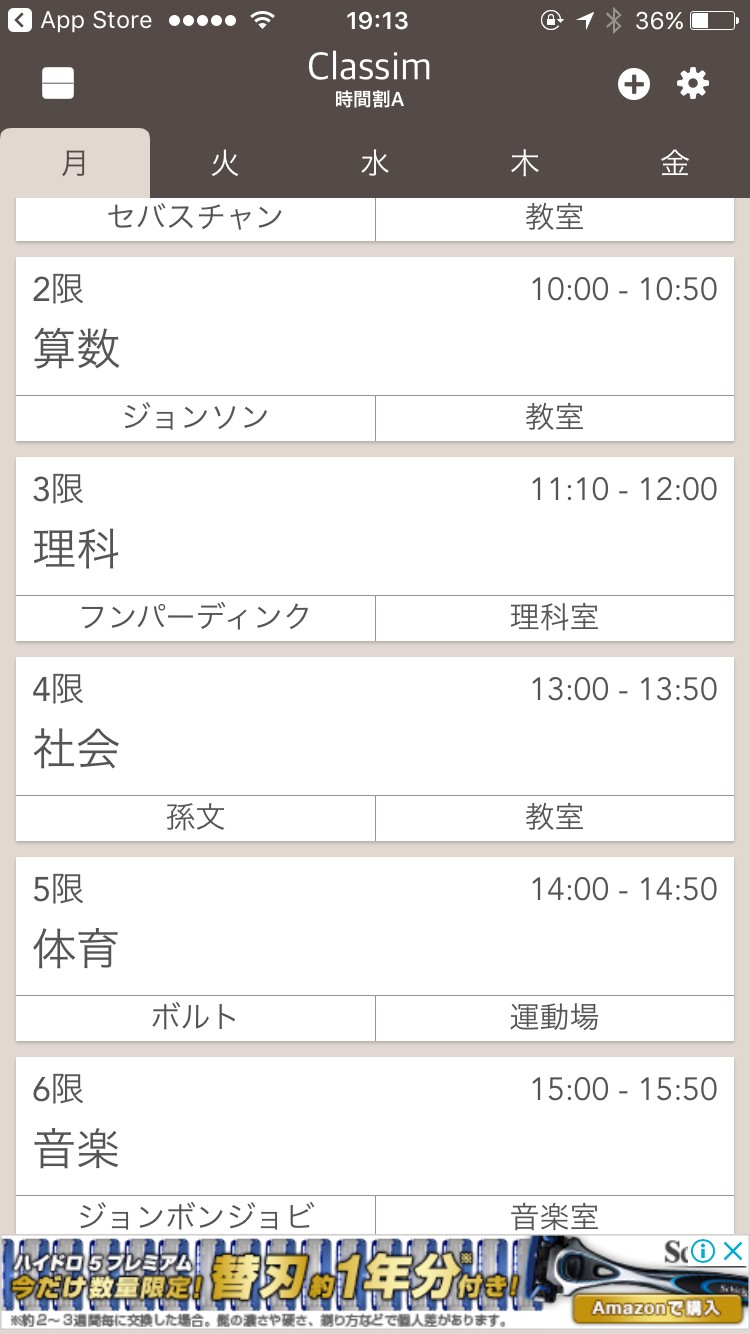The height and width of the screenshot is (1334, 750).
Task: Add a new class with the plus icon
Action: point(633,84)
